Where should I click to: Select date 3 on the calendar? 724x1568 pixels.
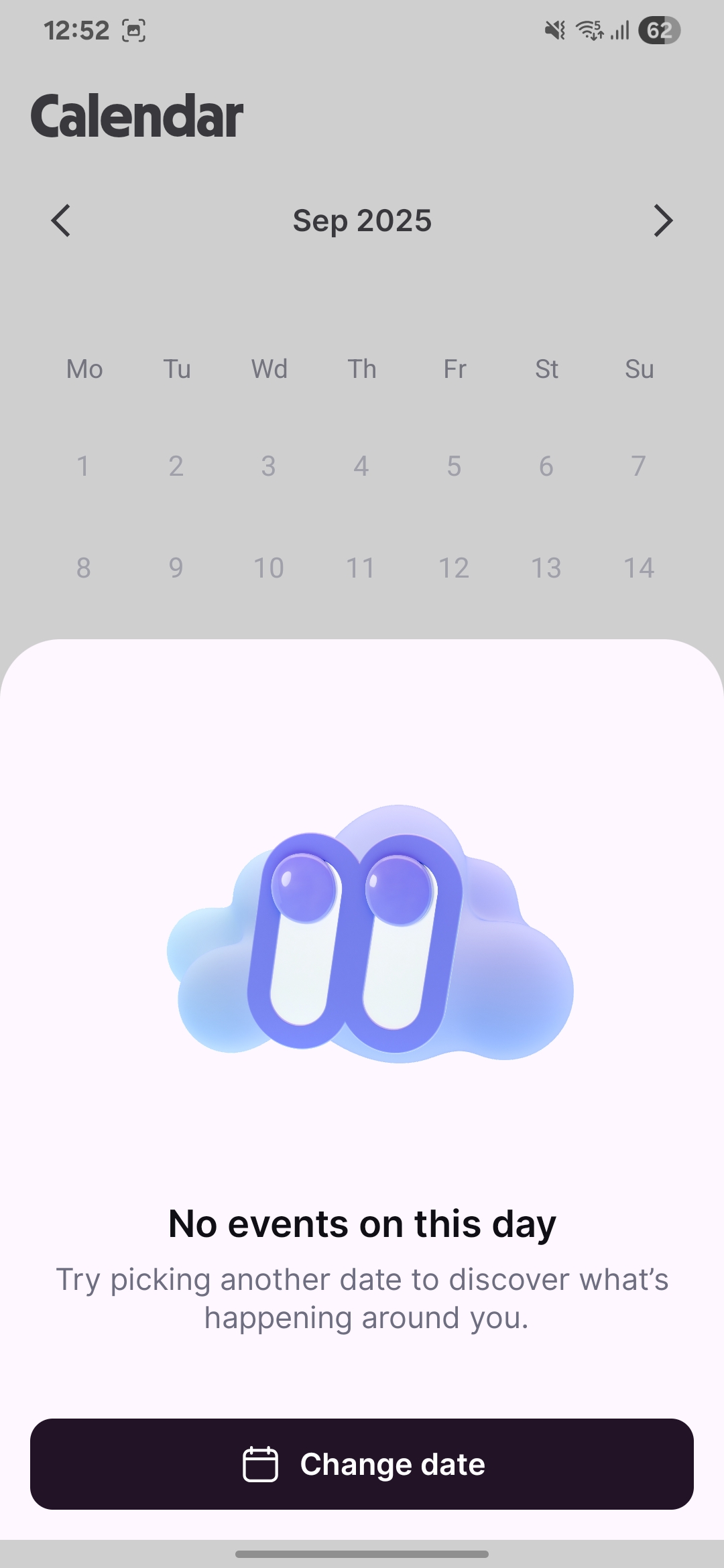point(269,466)
